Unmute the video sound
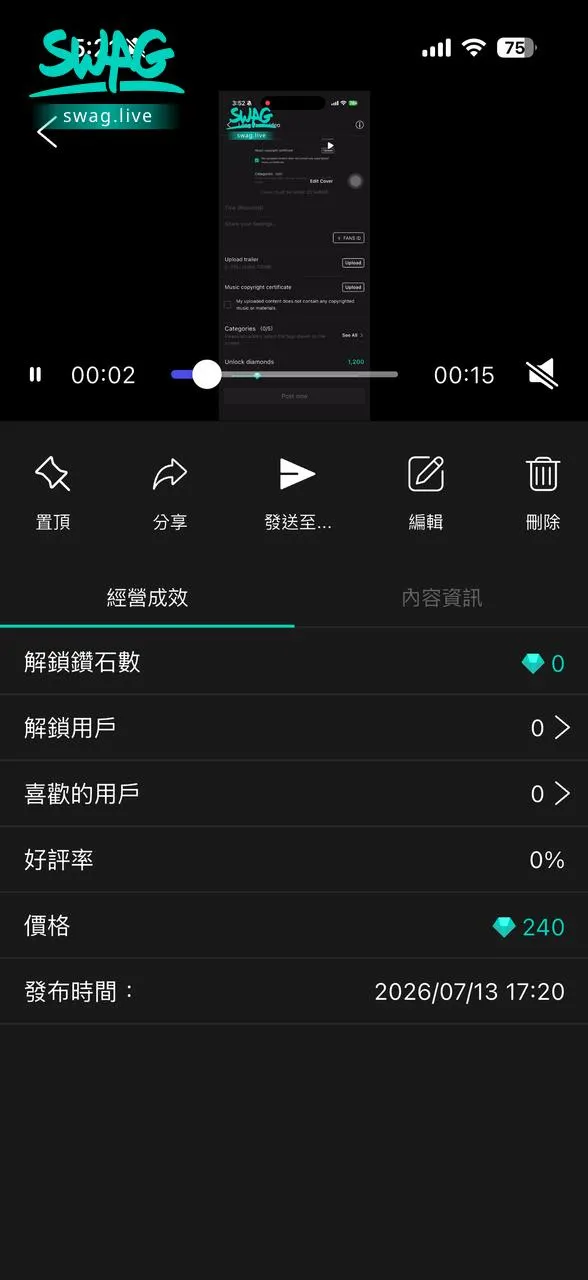 (x=541, y=375)
